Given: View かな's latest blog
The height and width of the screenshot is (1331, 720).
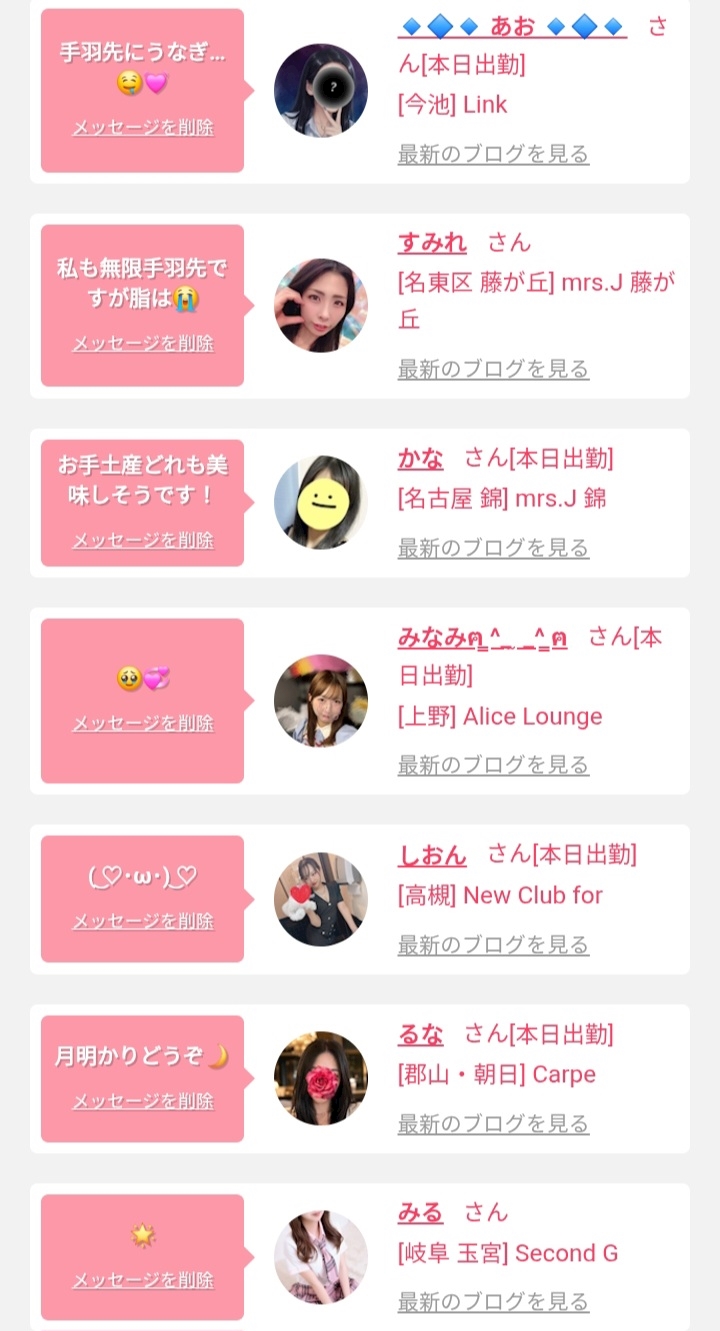Looking at the screenshot, I should 493,547.
